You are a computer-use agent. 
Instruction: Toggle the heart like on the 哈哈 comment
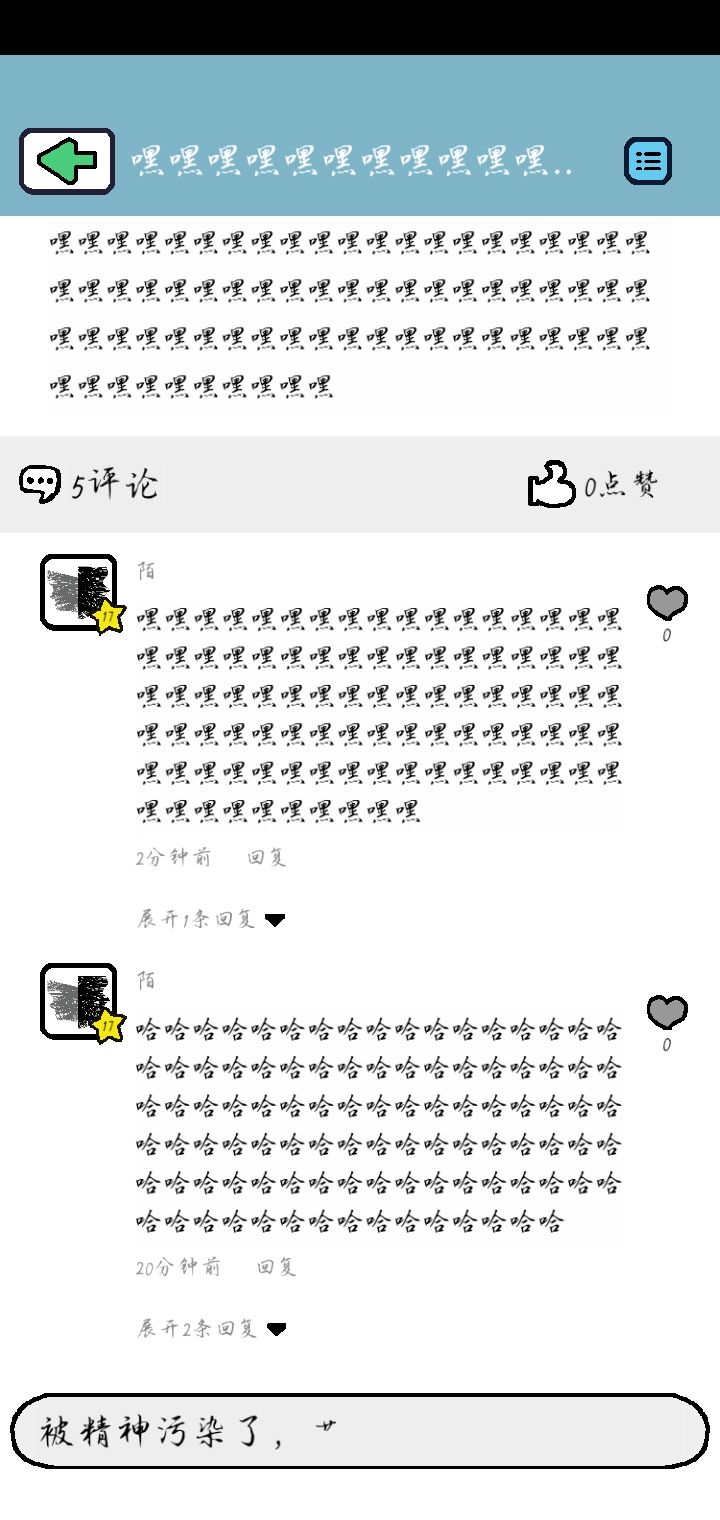(666, 1013)
